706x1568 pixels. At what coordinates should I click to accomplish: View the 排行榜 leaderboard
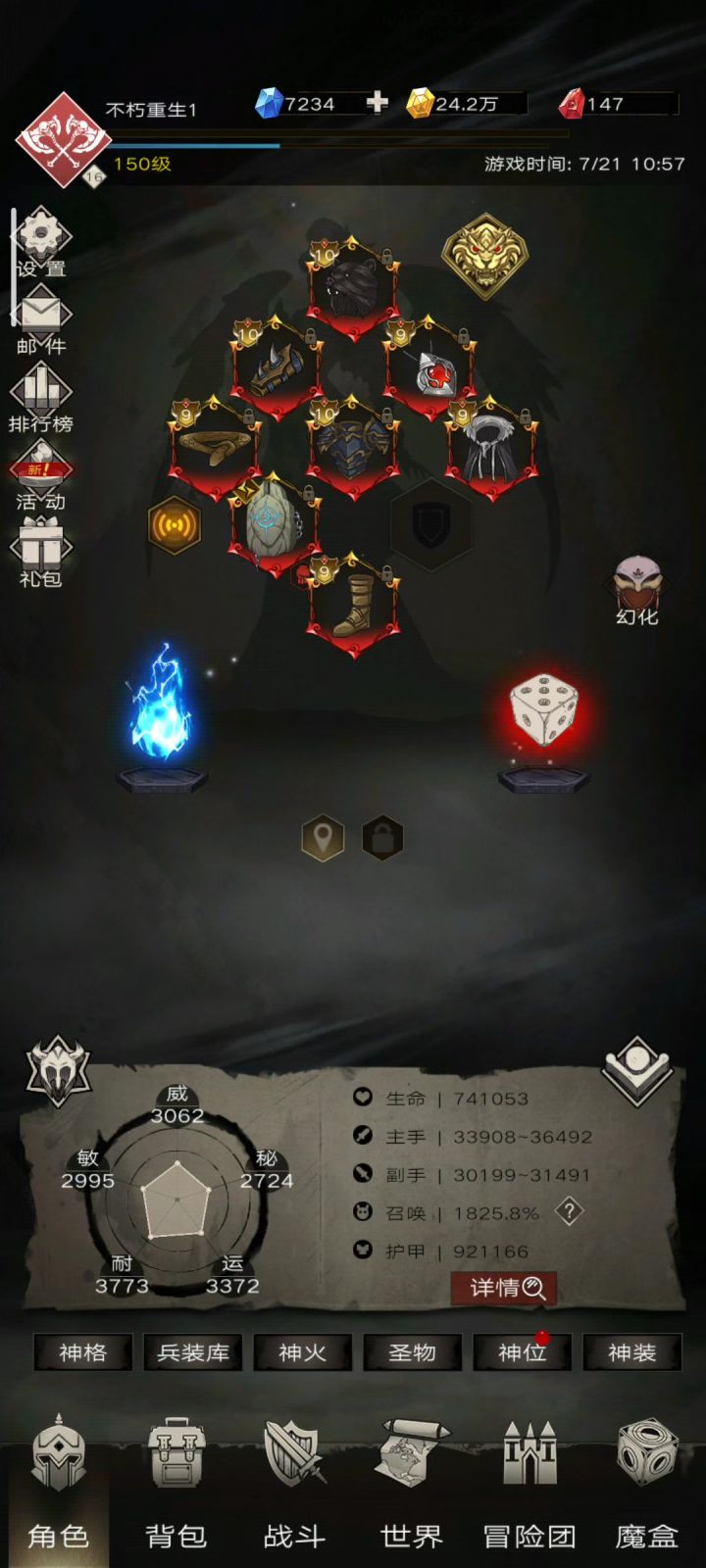point(41,398)
